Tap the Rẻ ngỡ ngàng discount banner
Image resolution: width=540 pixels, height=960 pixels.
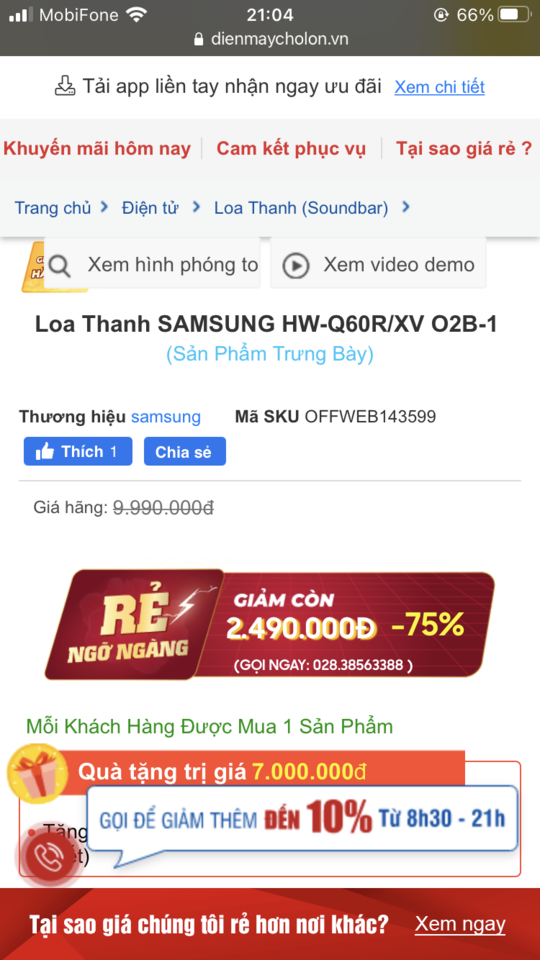pyautogui.click(x=269, y=624)
